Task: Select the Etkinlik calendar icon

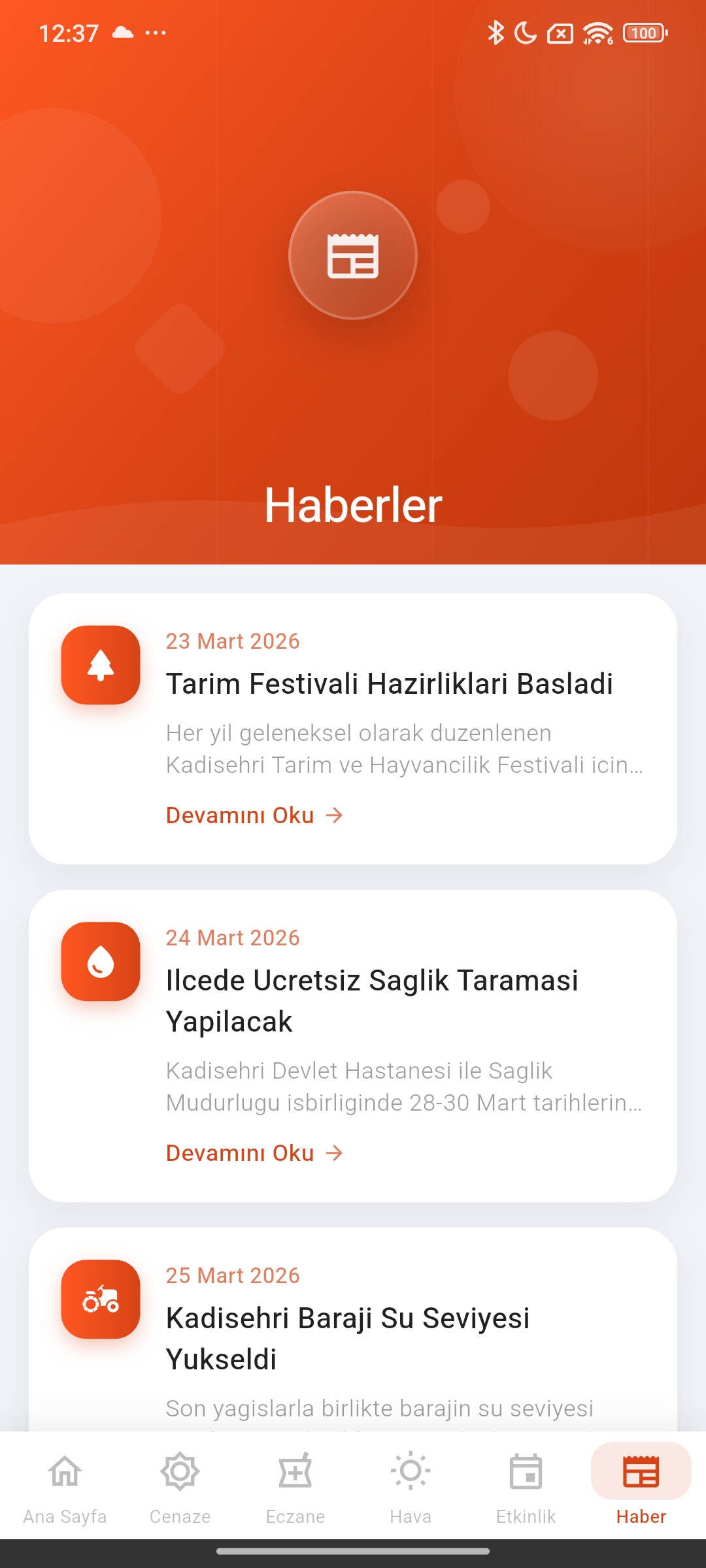Action: coord(526,1472)
